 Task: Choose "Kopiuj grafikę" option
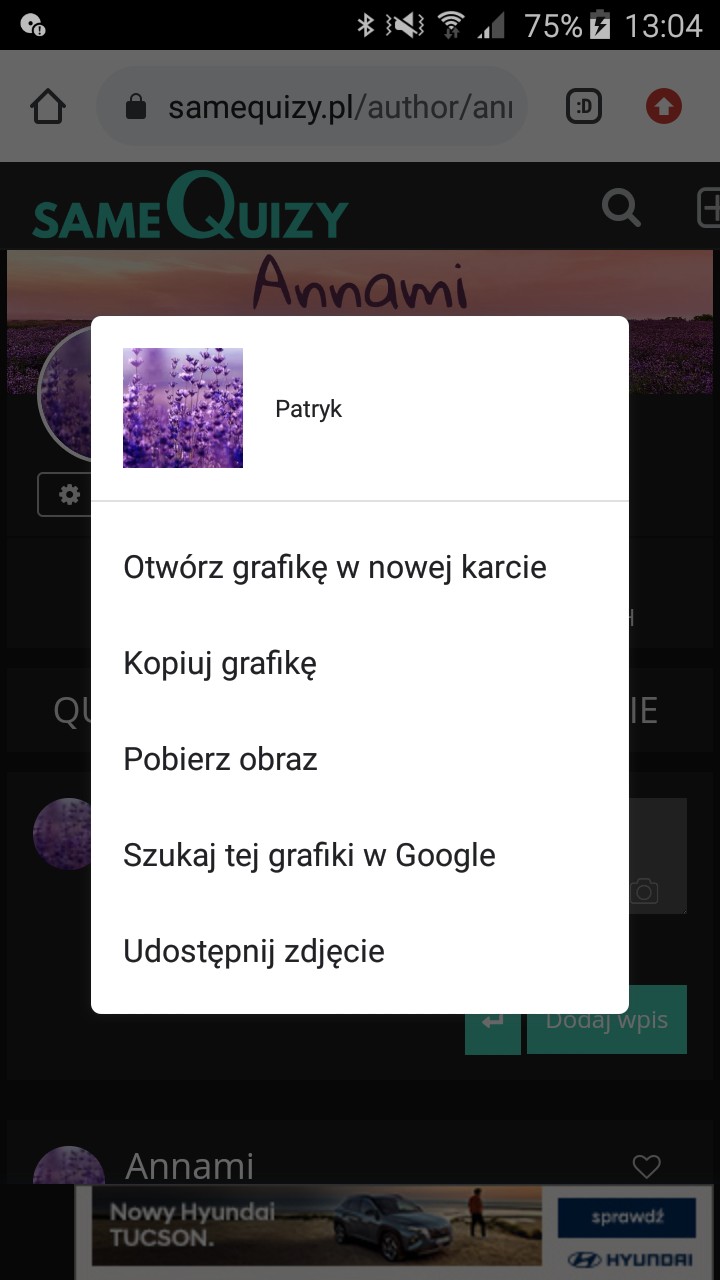pyautogui.click(x=220, y=663)
